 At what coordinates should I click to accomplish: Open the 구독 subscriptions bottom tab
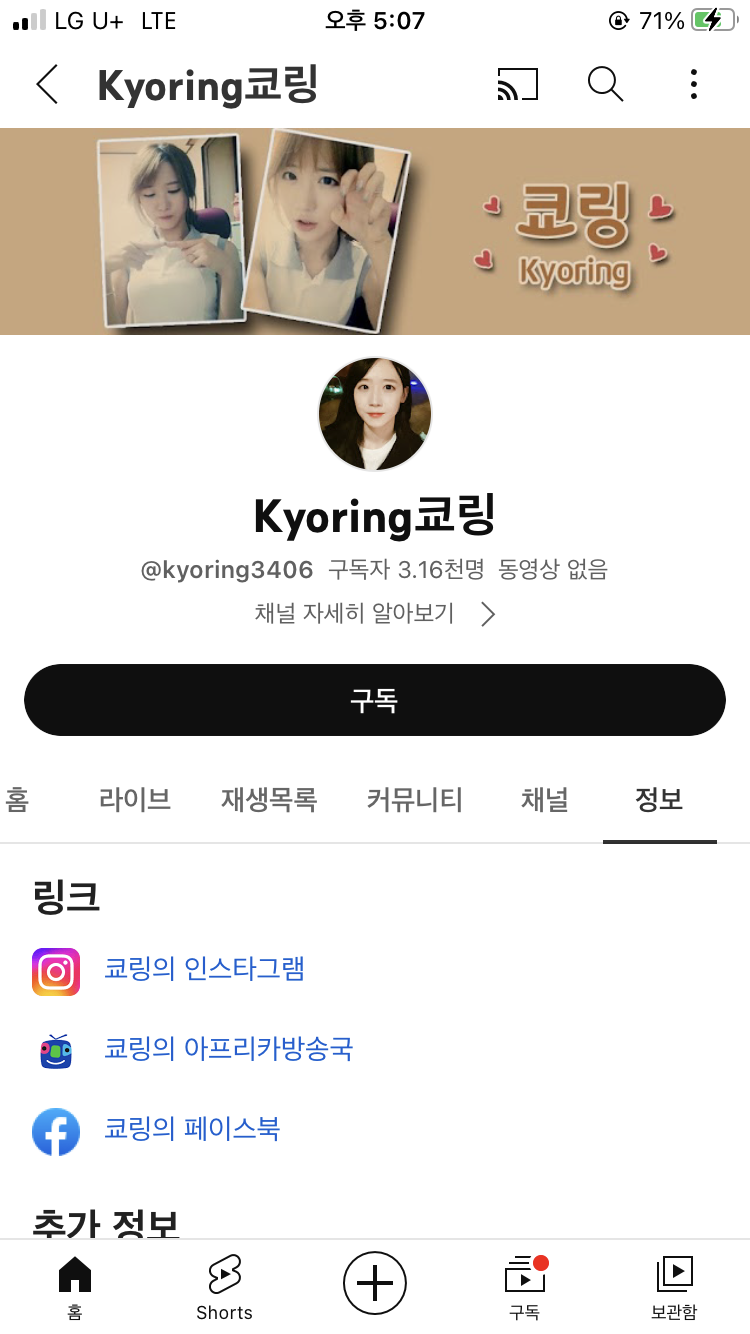[525, 1289]
